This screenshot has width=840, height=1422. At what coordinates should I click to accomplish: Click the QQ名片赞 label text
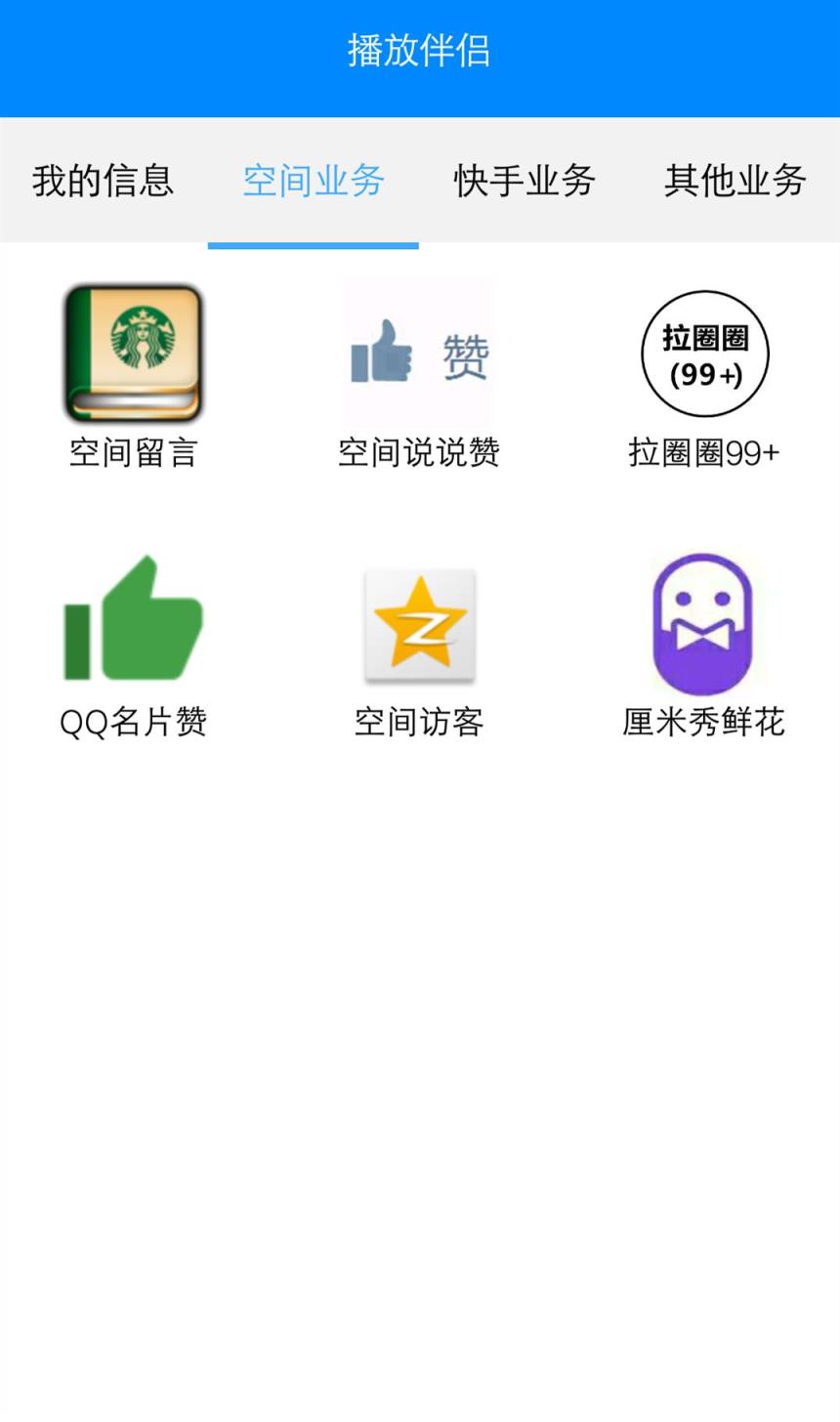click(x=134, y=722)
